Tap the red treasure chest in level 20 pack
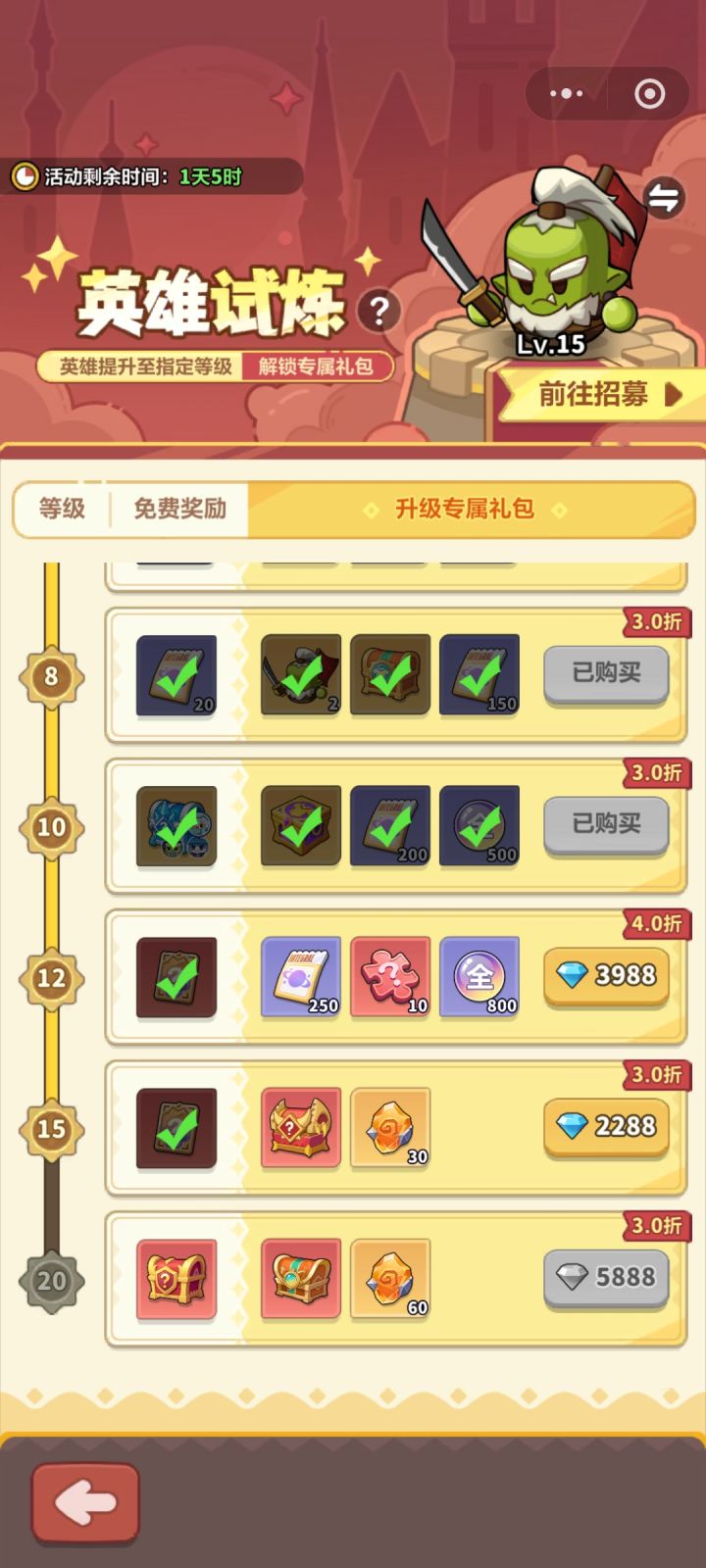Screen dimensions: 706x1568 coord(176,1280)
